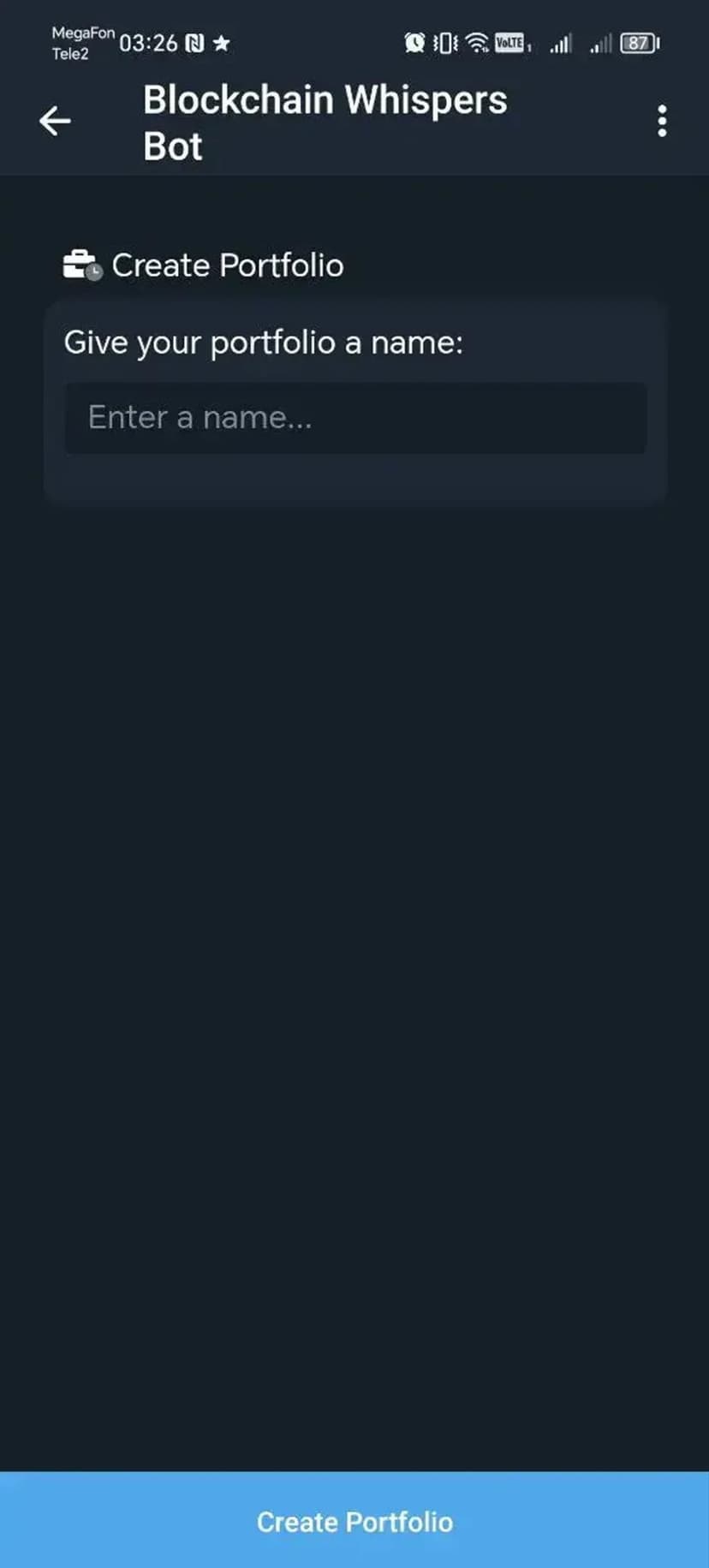Go back using the arrow icon

point(55,122)
